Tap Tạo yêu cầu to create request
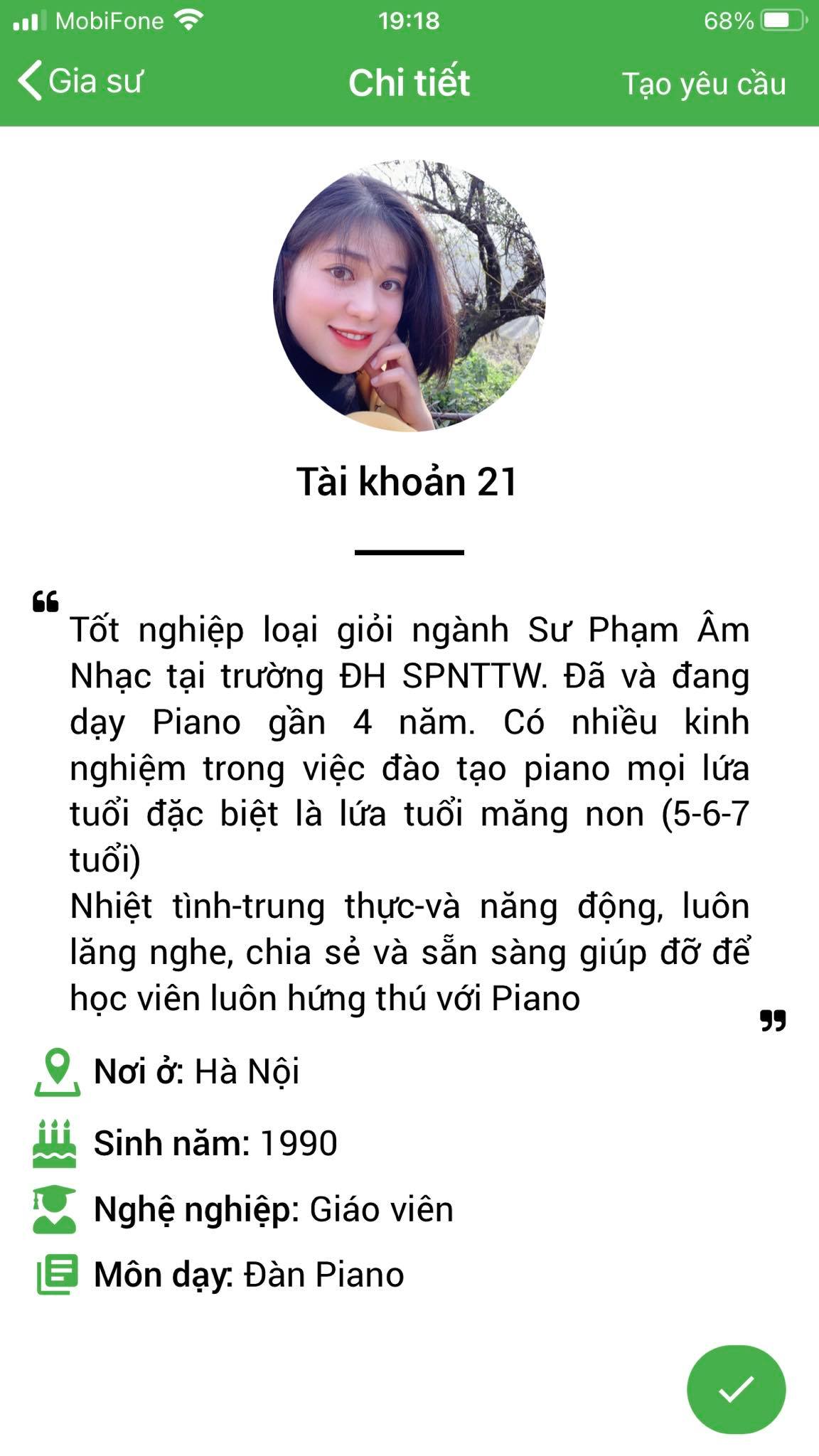 pos(704,84)
